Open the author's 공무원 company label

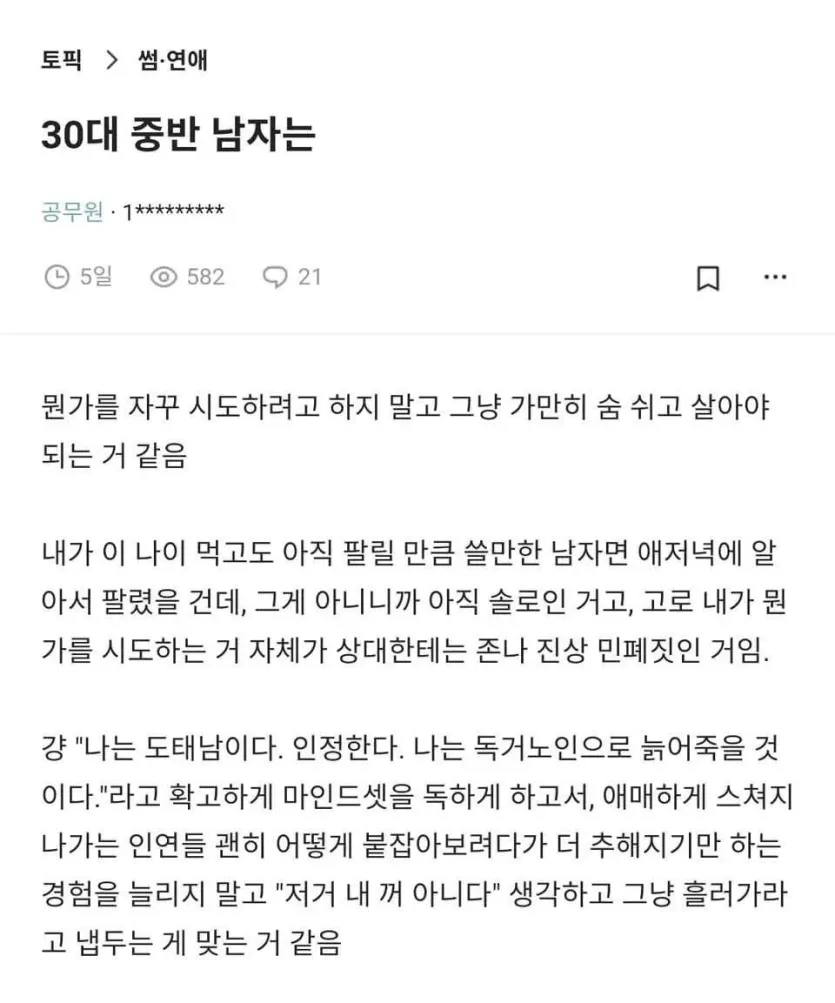pyautogui.click(x=72, y=212)
